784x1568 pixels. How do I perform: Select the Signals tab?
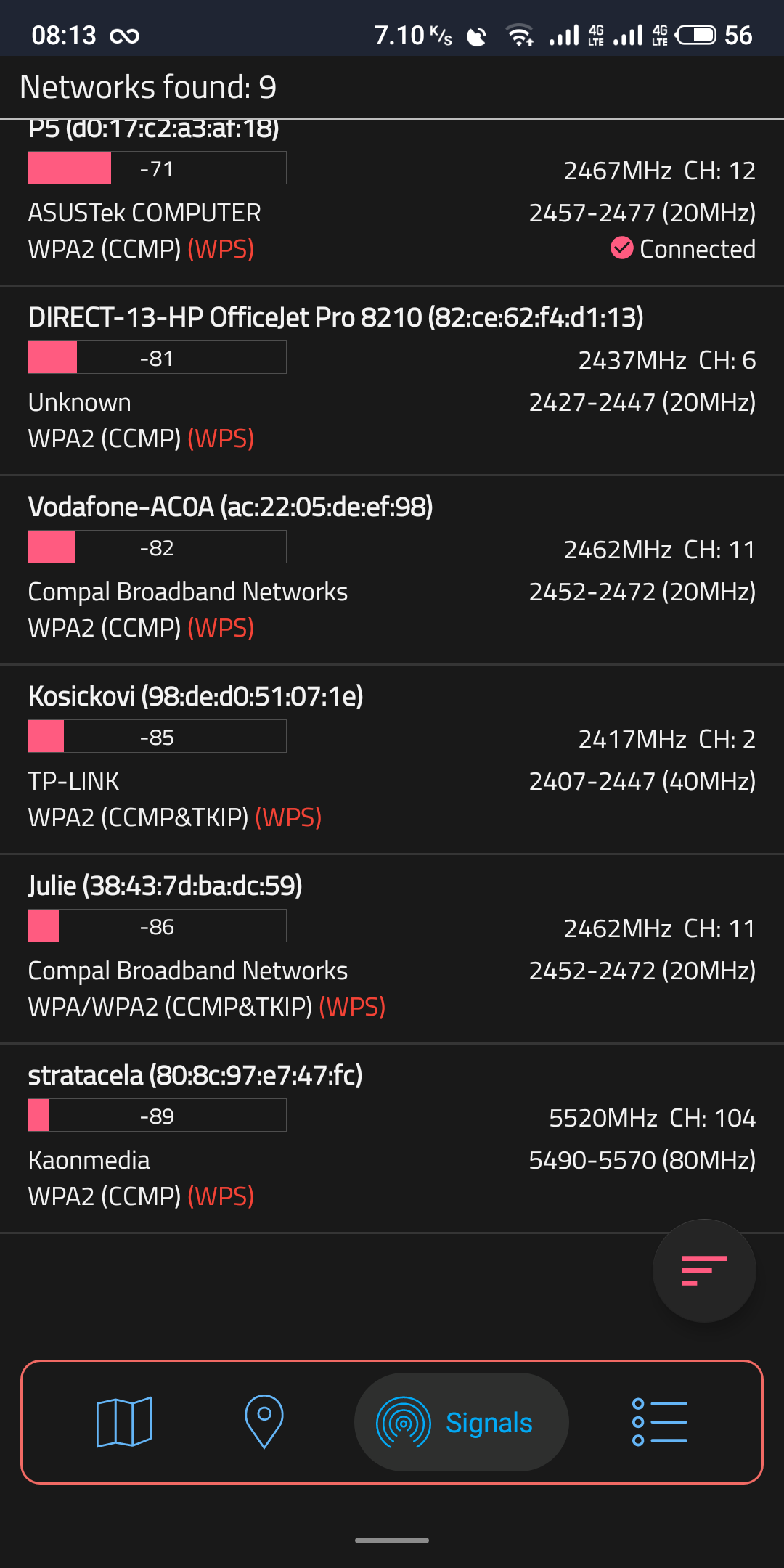[461, 1422]
